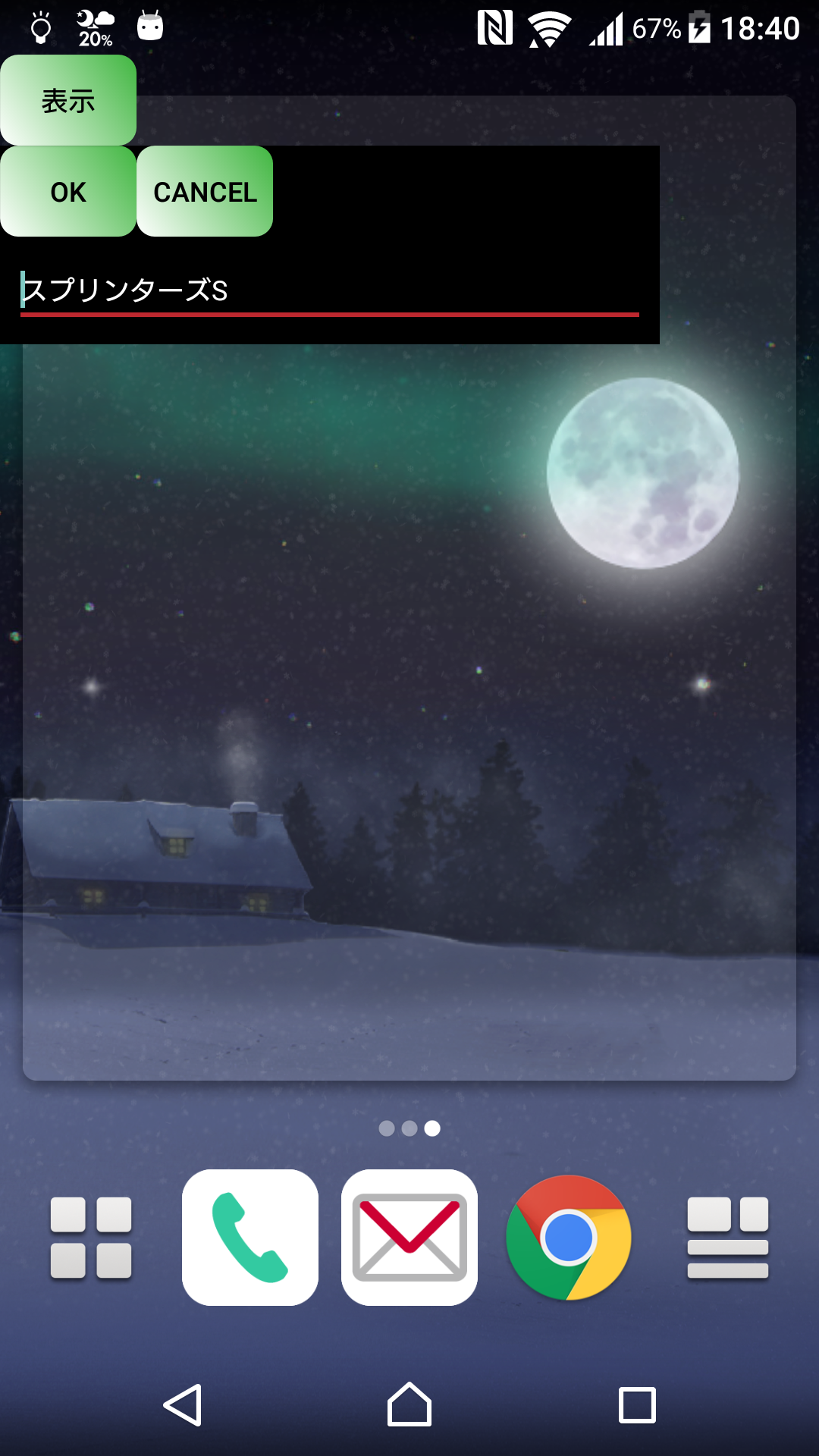The height and width of the screenshot is (1456, 819).
Task: Tap the home navigation button
Action: [409, 1405]
